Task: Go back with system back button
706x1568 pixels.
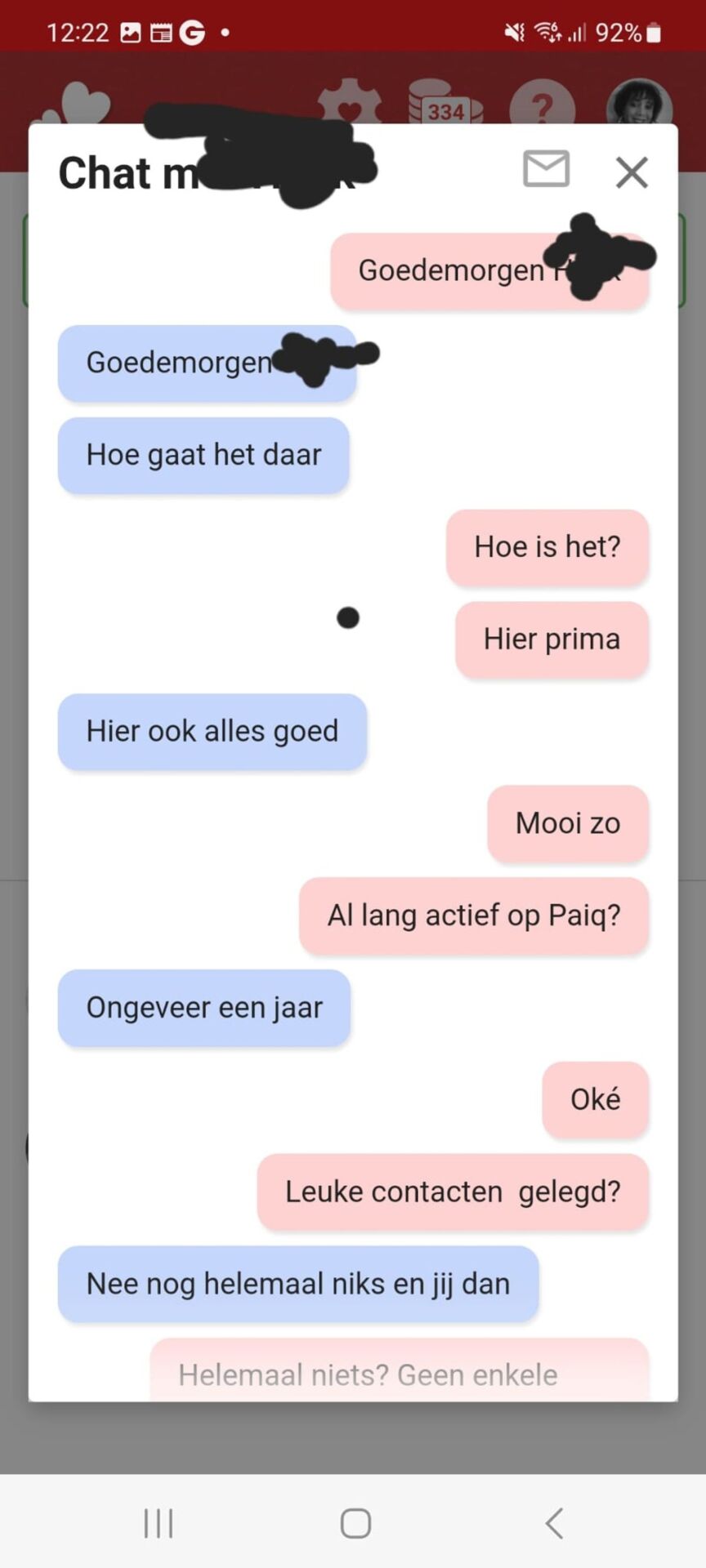Action: pyautogui.click(x=555, y=1523)
